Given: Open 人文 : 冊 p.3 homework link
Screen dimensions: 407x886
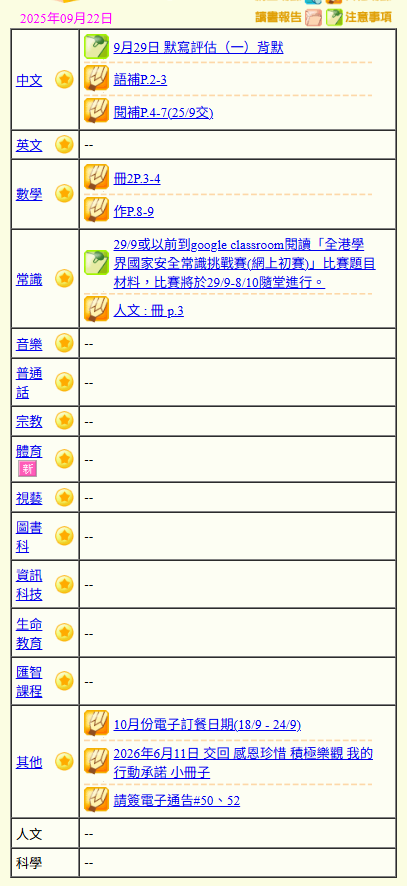Looking at the screenshot, I should (x=149, y=311).
